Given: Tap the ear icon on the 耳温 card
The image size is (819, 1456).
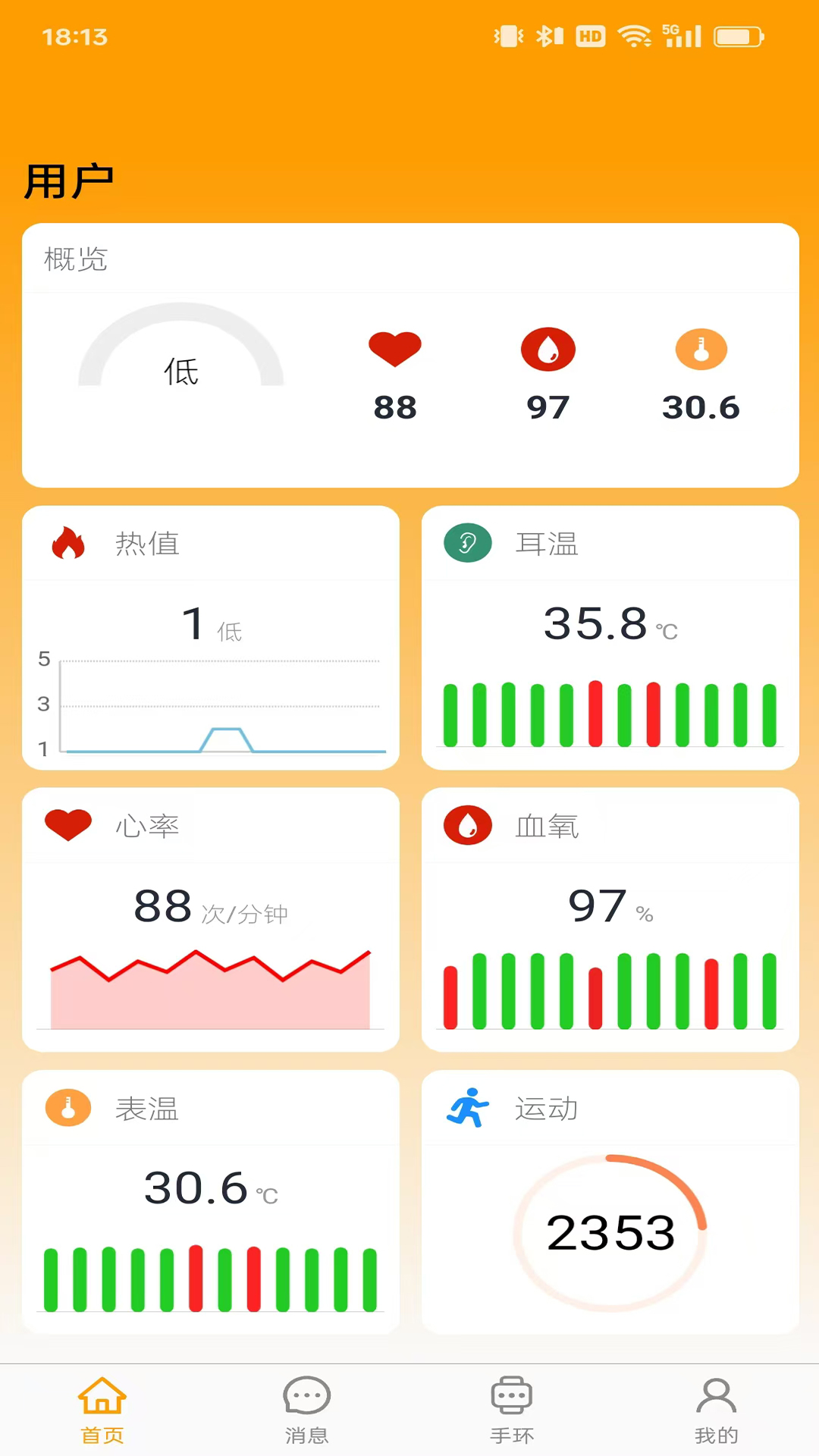Looking at the screenshot, I should (x=468, y=543).
